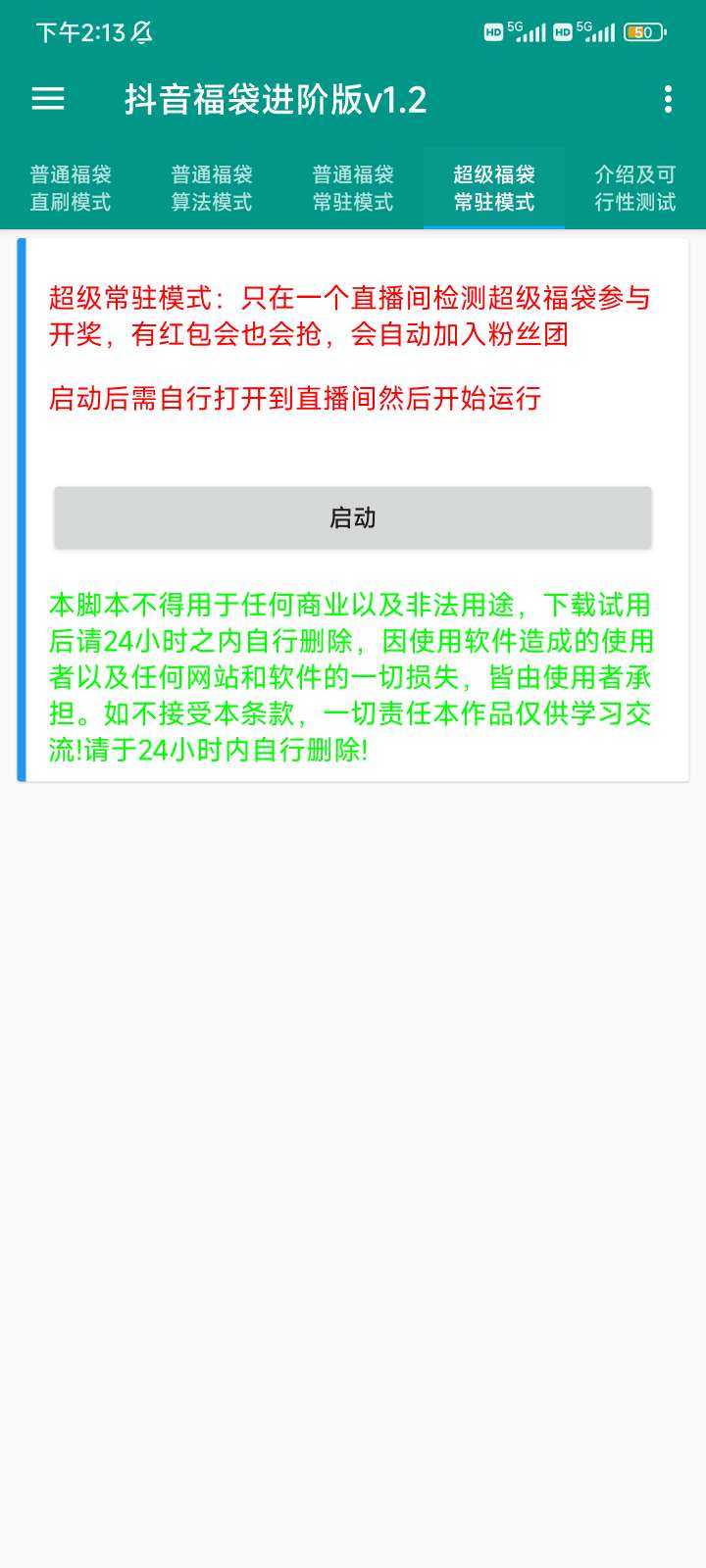The width and height of the screenshot is (706, 1568).
Task: Select the 超级福袋常驻模式 tab
Action: point(493,186)
